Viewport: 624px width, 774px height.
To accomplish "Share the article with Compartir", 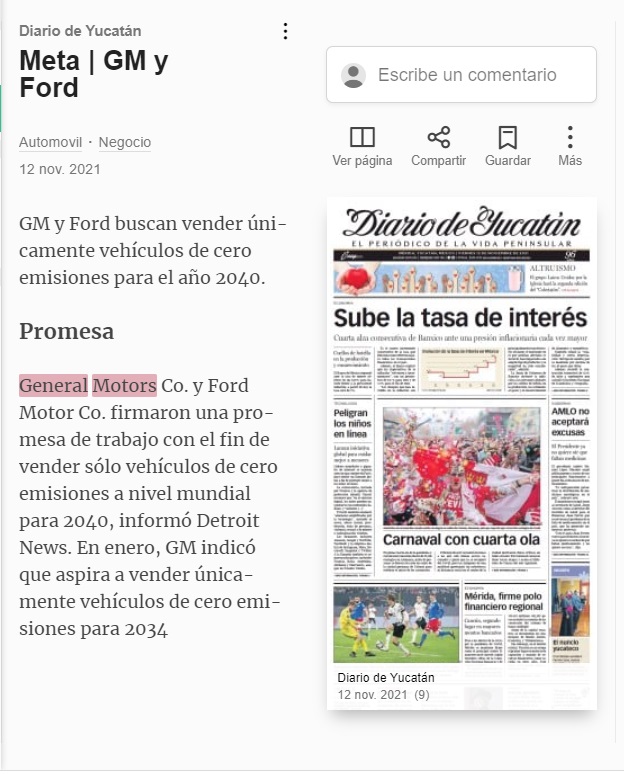I will pos(438,147).
